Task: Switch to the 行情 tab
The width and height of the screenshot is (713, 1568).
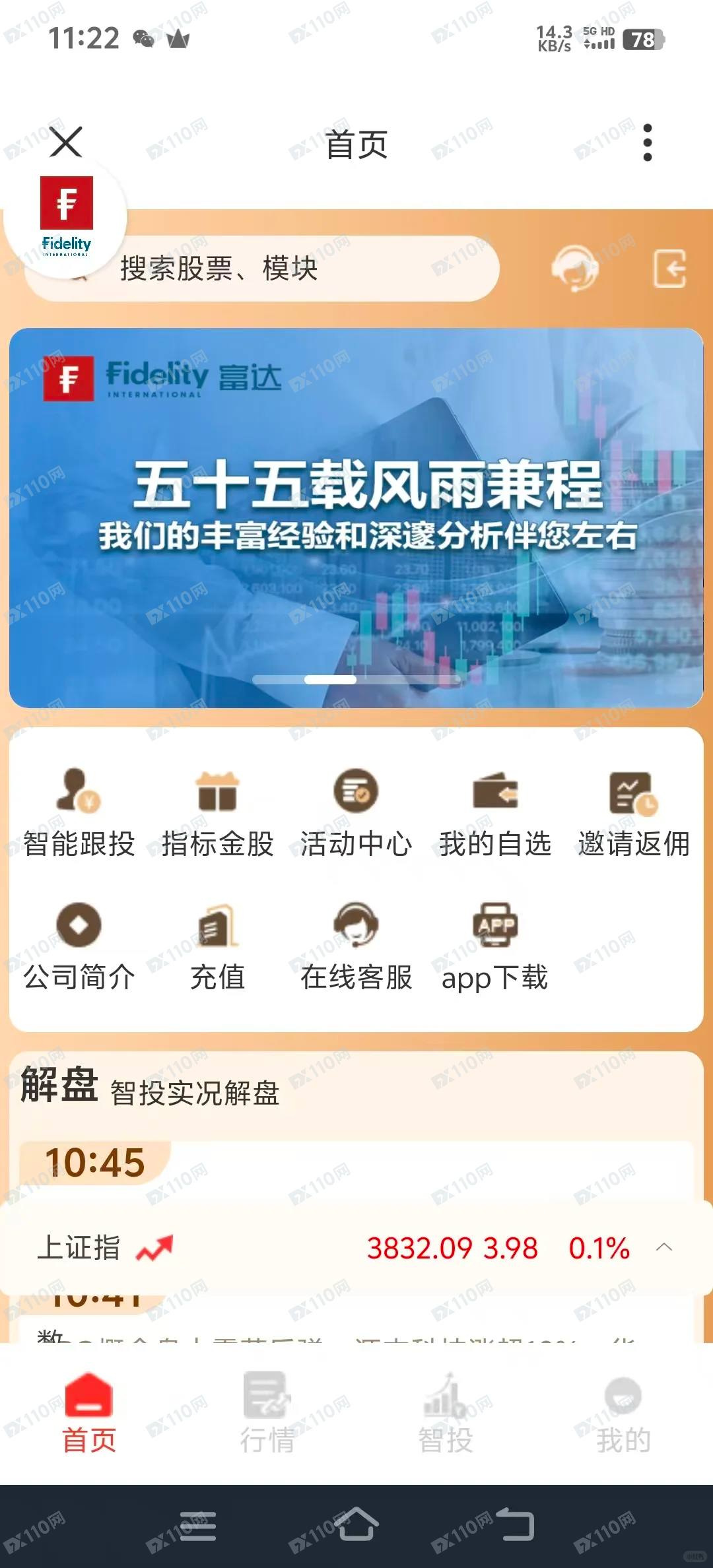Action: [x=267, y=1412]
